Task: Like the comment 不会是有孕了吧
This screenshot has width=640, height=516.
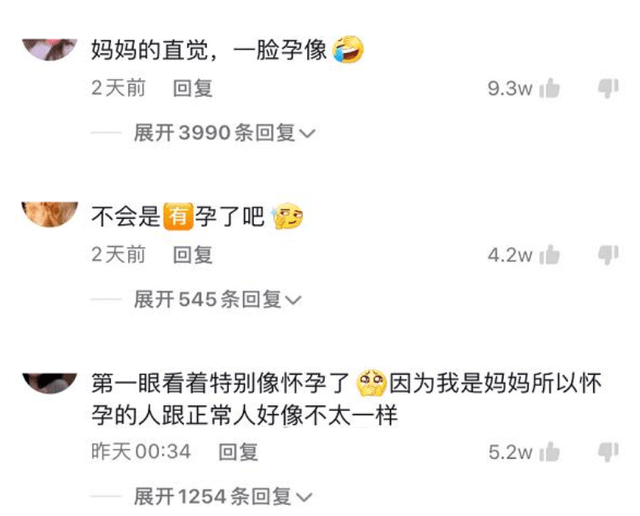Action: (x=549, y=255)
